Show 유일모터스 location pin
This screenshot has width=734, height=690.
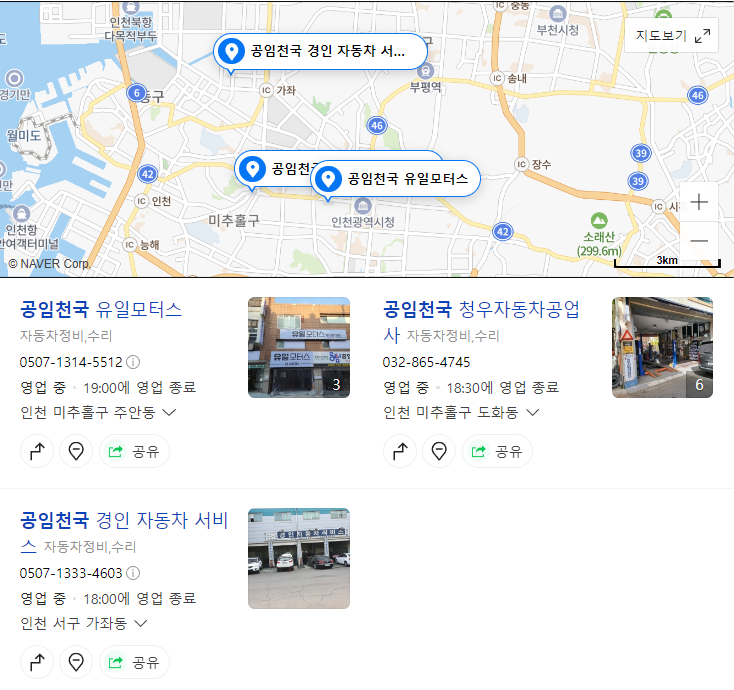tap(75, 451)
